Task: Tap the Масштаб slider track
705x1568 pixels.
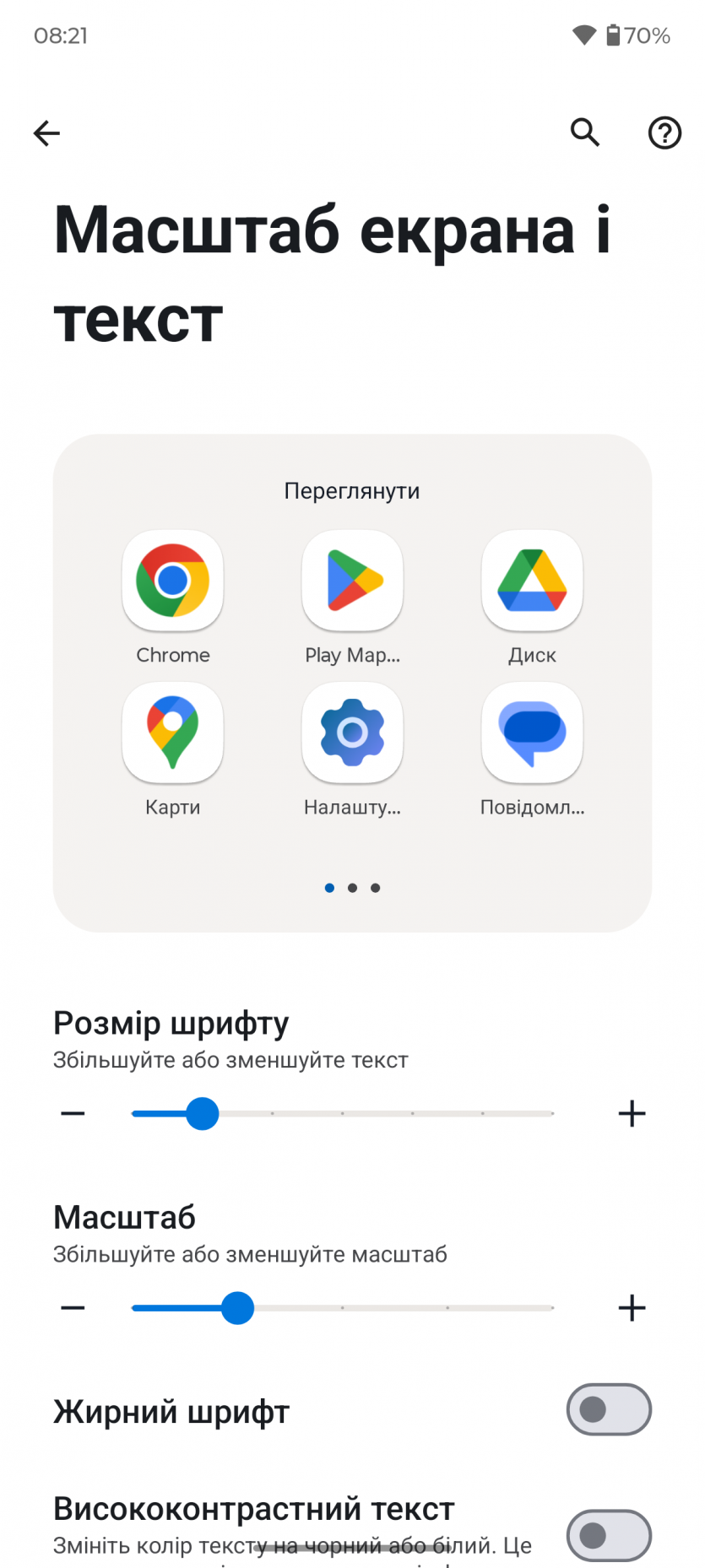Action: click(x=343, y=1308)
